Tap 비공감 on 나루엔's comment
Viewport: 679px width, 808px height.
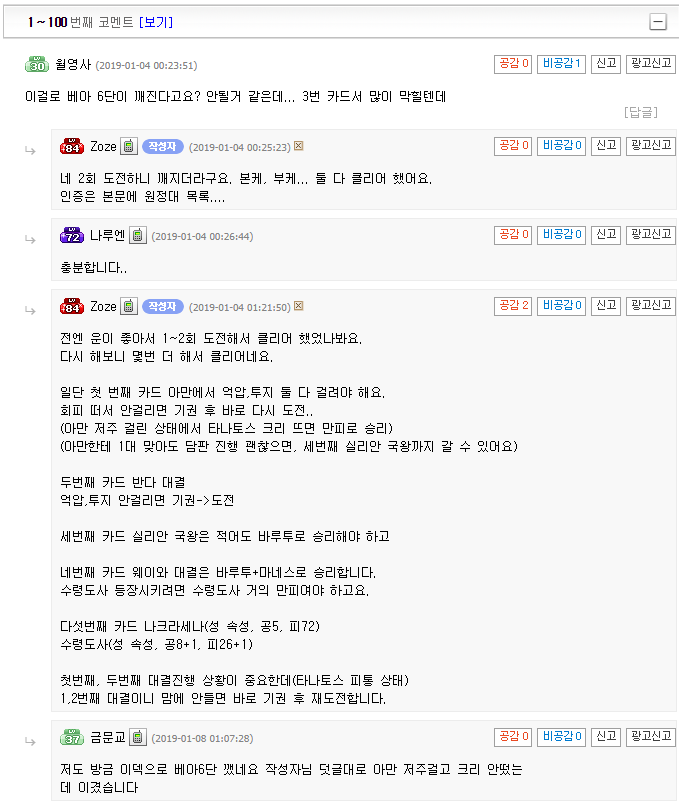562,235
